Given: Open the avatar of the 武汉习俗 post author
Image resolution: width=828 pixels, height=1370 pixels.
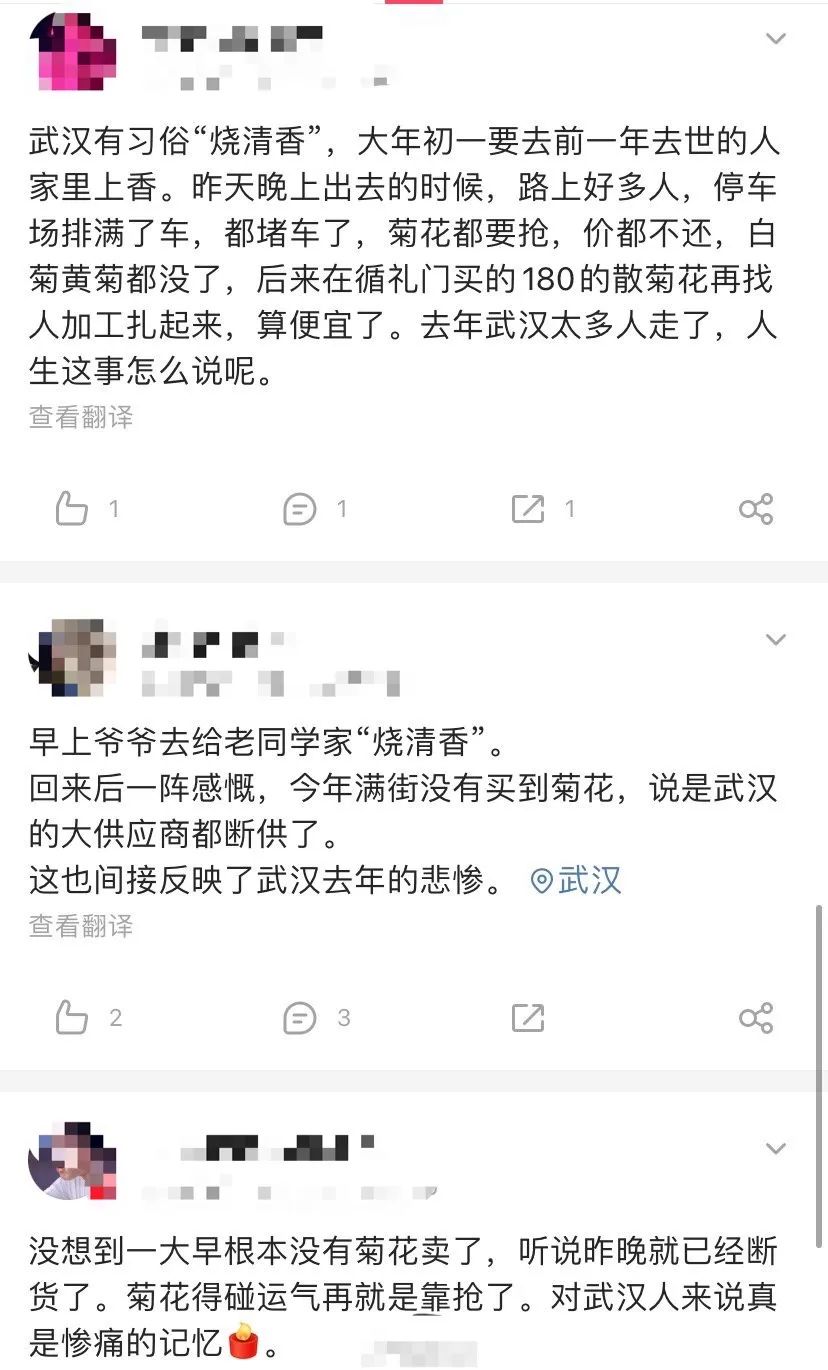Looking at the screenshot, I should coord(73,52).
